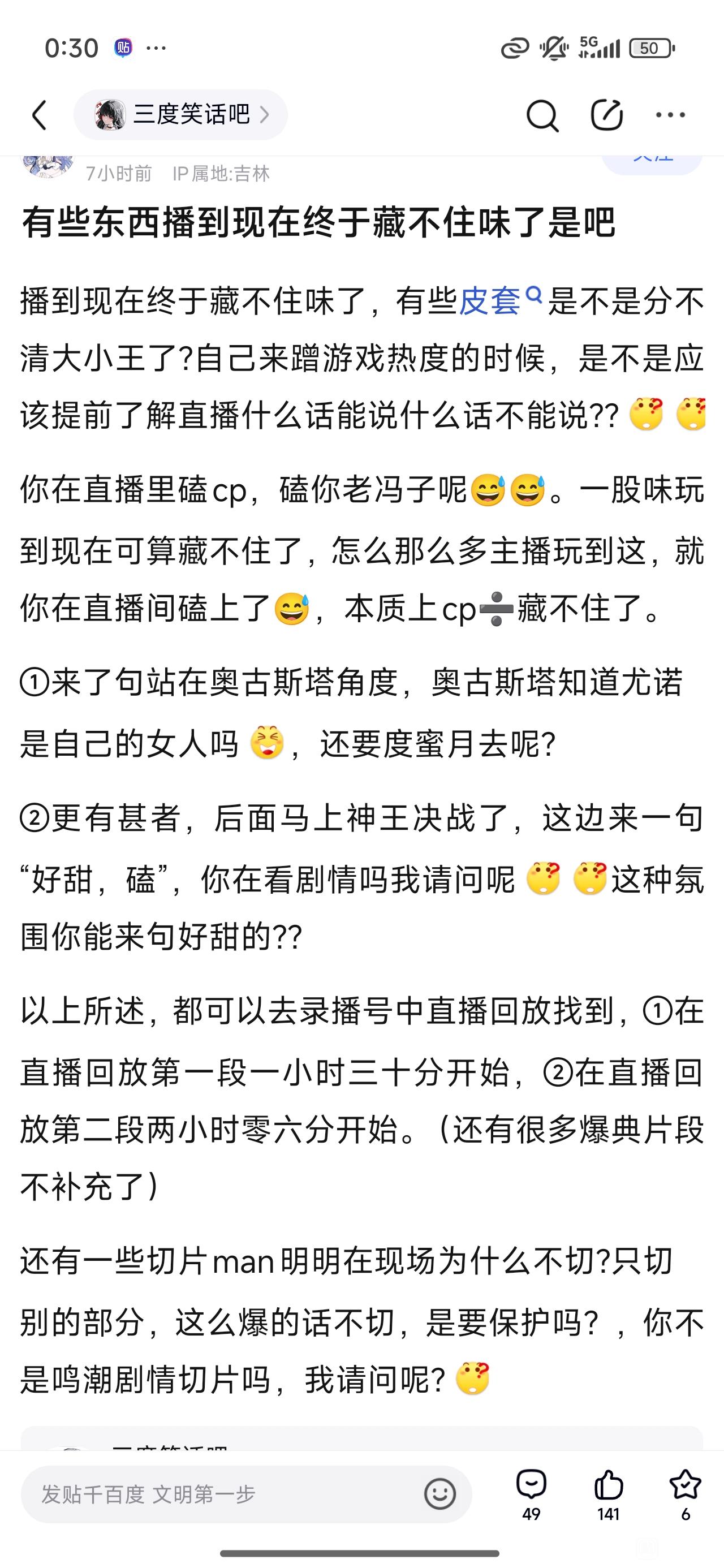
Task: Open the 三度笑话吧 forum chip
Action: (181, 114)
